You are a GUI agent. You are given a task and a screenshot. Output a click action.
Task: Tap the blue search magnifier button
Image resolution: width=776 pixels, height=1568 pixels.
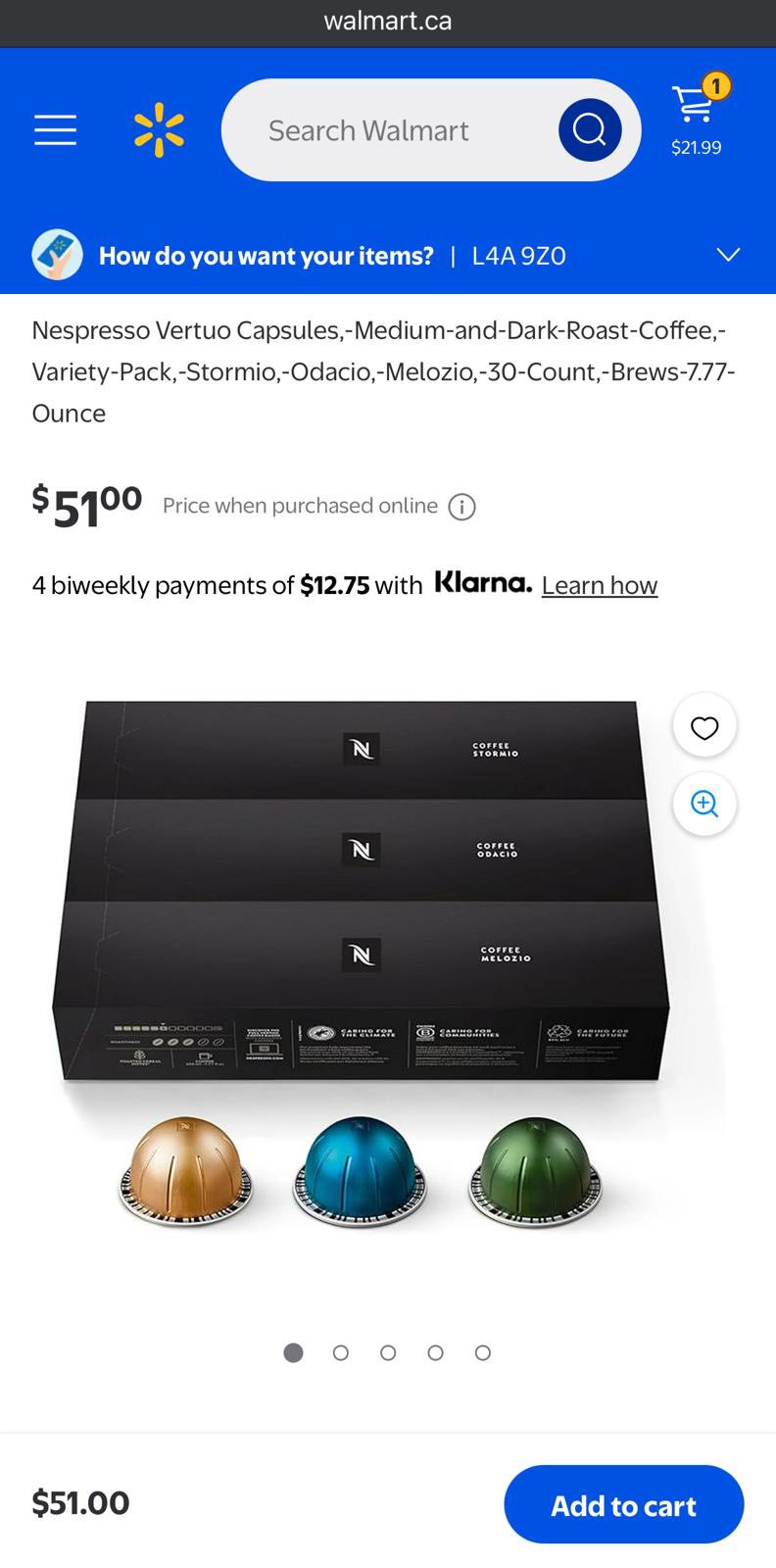pos(590,129)
